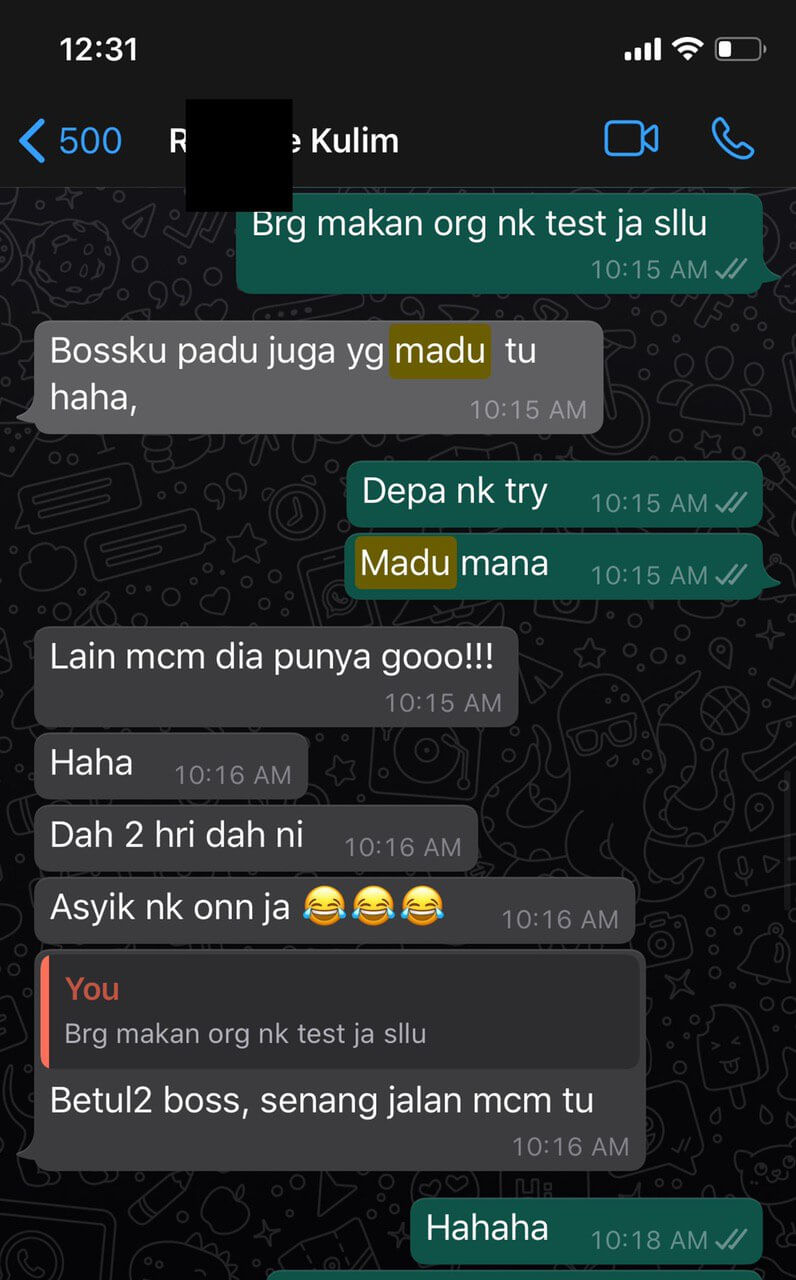Tap the quoted You reply preview
The width and height of the screenshot is (796, 1280).
coord(340,1010)
